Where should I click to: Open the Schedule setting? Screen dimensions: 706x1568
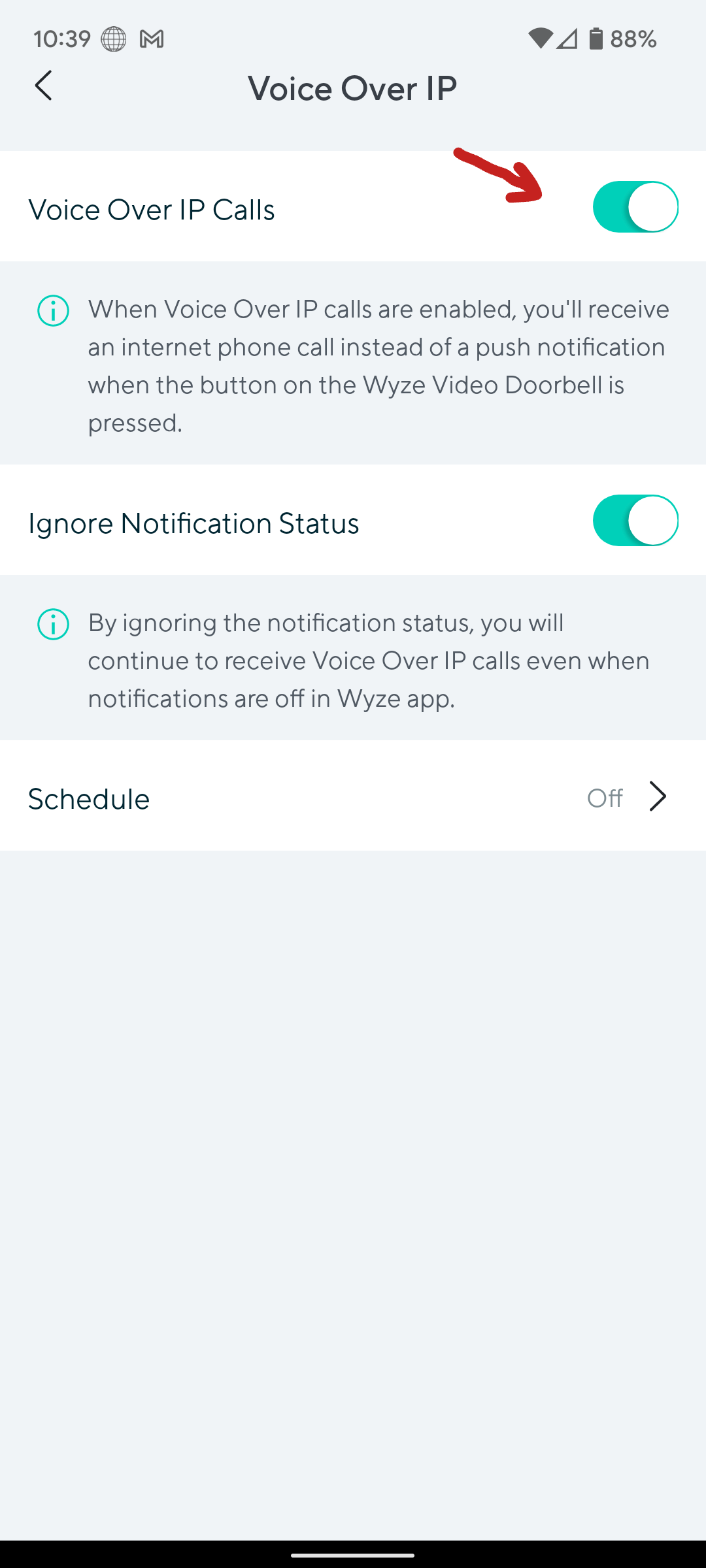[x=353, y=797]
